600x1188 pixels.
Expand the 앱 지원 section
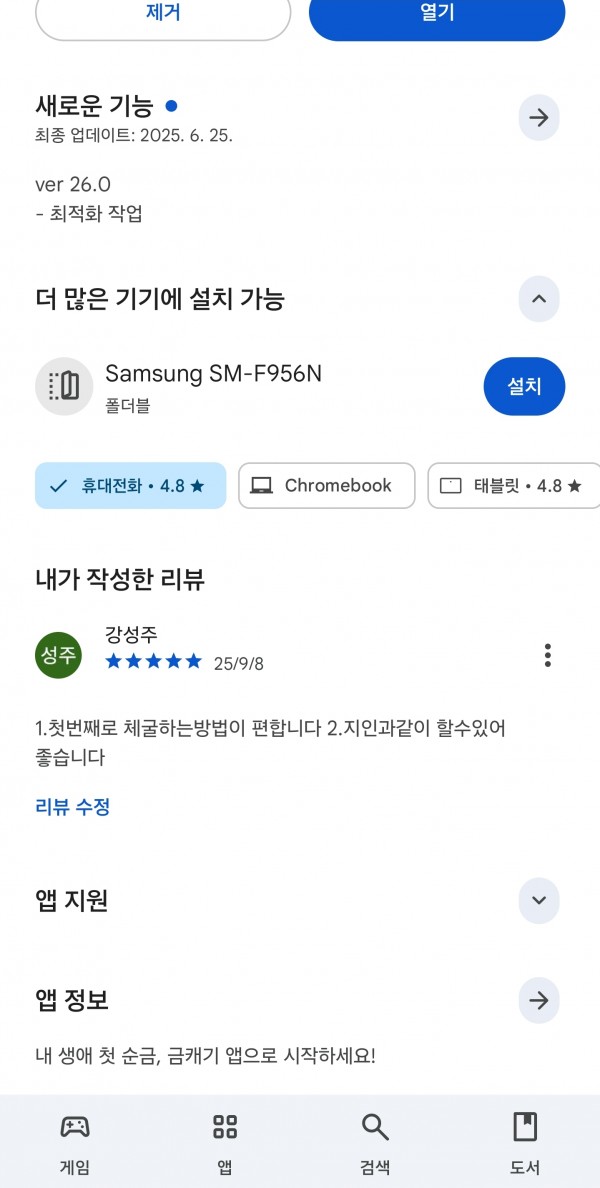click(x=539, y=900)
